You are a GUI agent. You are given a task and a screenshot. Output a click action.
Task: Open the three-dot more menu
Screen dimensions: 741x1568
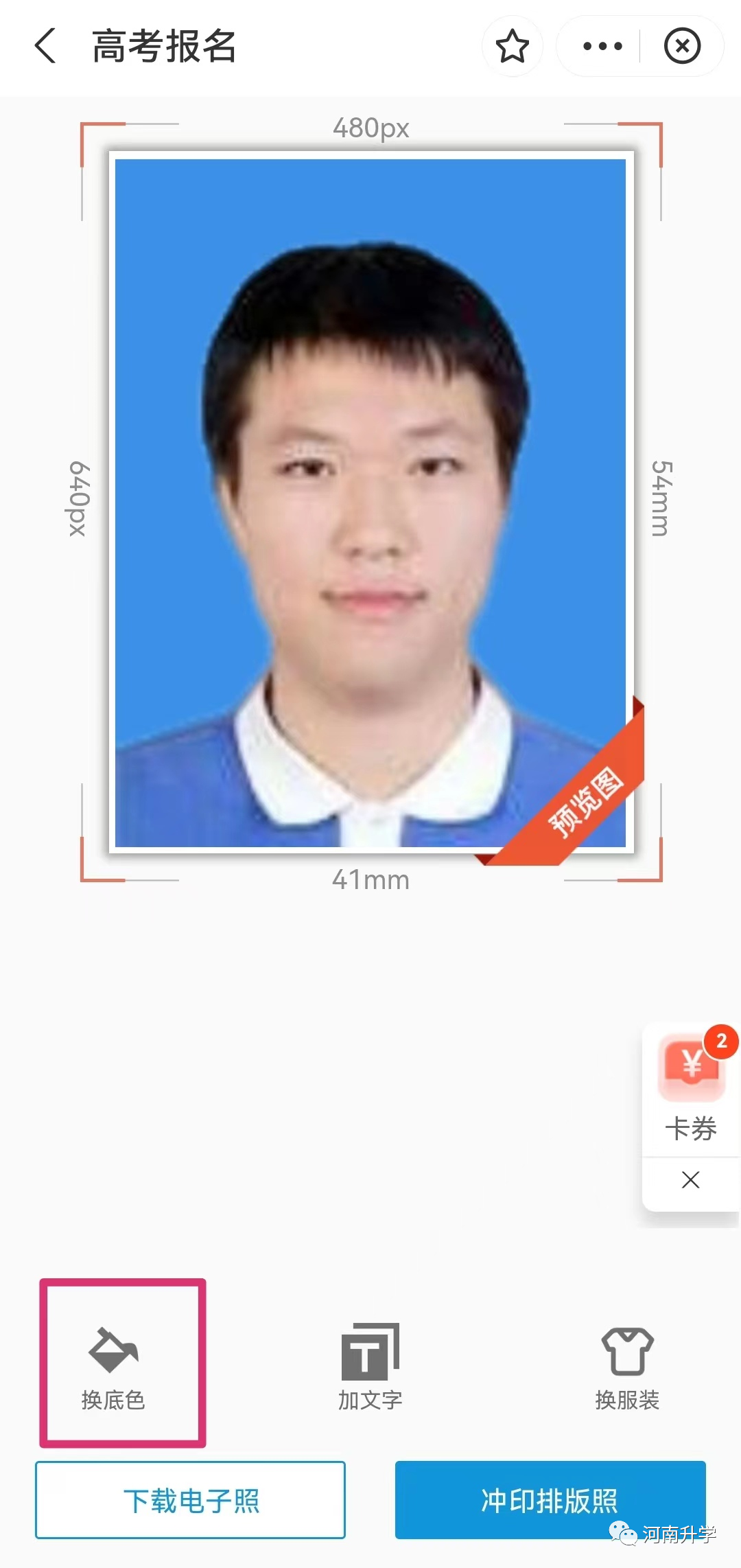click(x=602, y=46)
